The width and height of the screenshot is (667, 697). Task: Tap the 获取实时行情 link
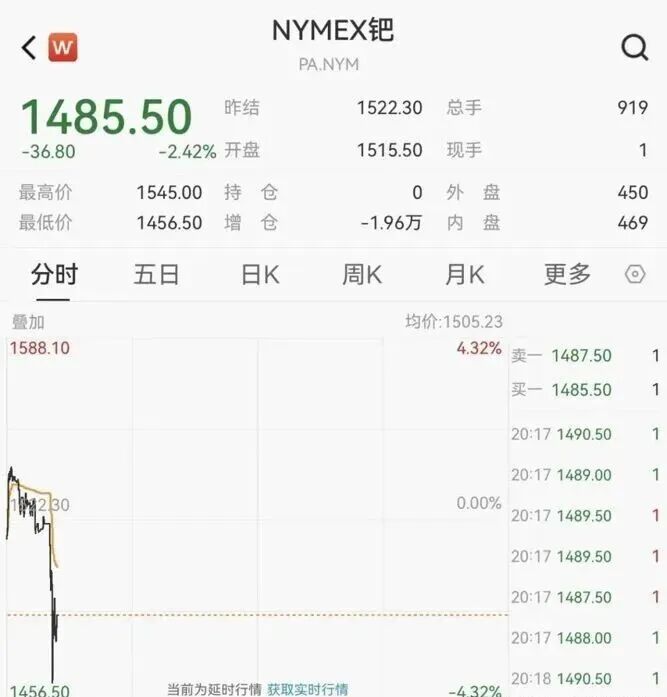pyautogui.click(x=308, y=689)
